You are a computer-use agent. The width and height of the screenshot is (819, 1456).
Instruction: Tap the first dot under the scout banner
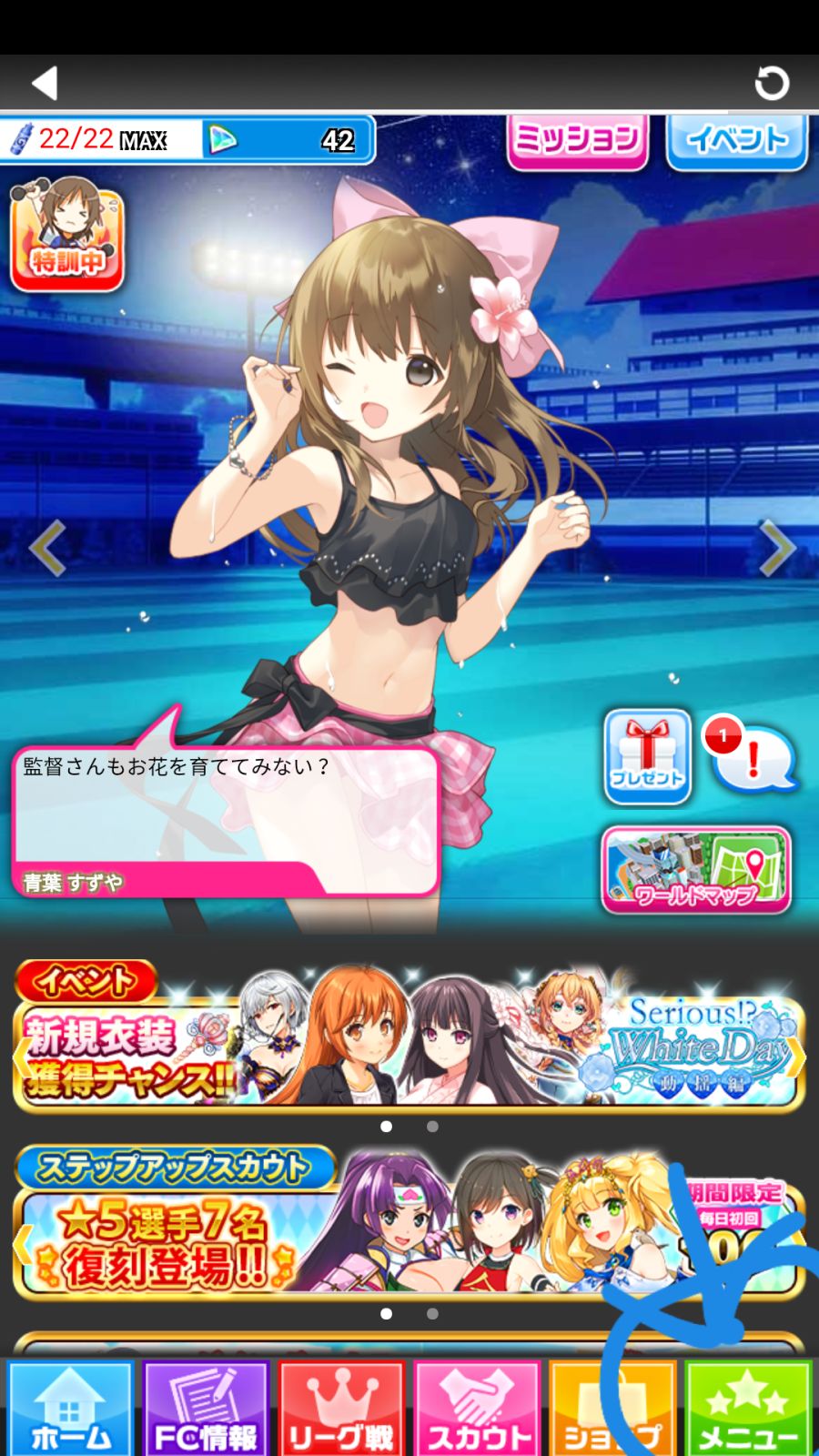[386, 1313]
